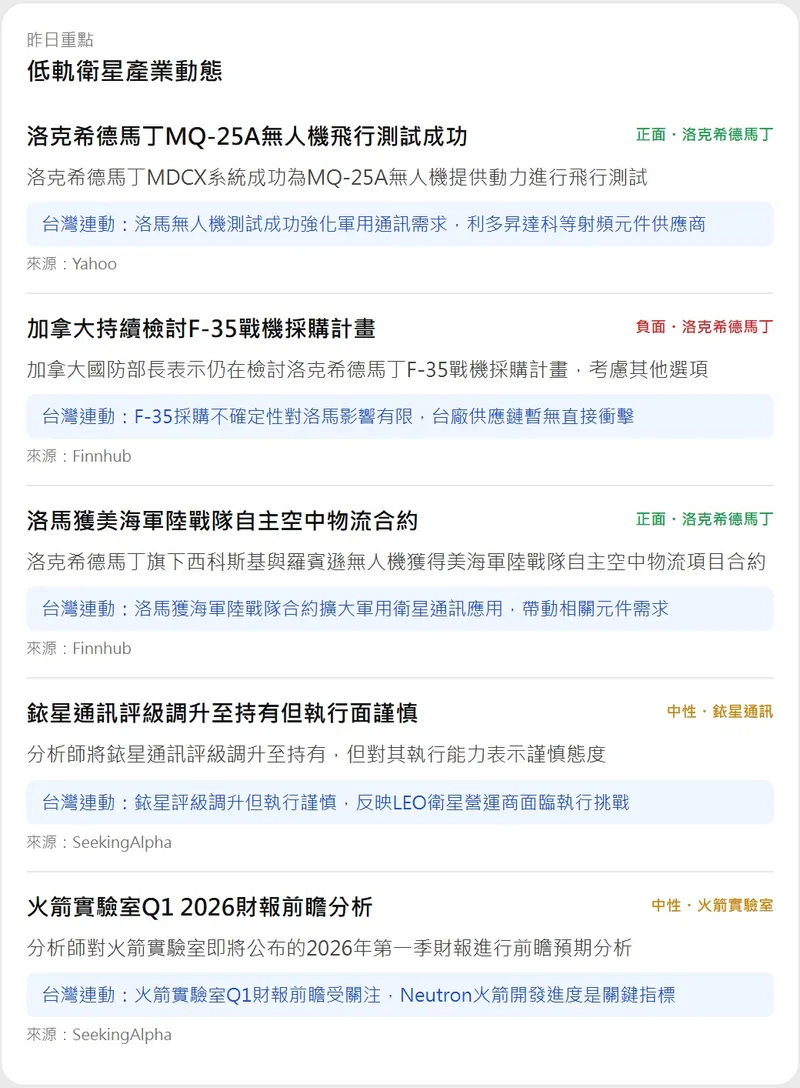The width and height of the screenshot is (800, 1088).
Task: View the 銥星通訊評級調升 news item
Action: click(x=222, y=714)
